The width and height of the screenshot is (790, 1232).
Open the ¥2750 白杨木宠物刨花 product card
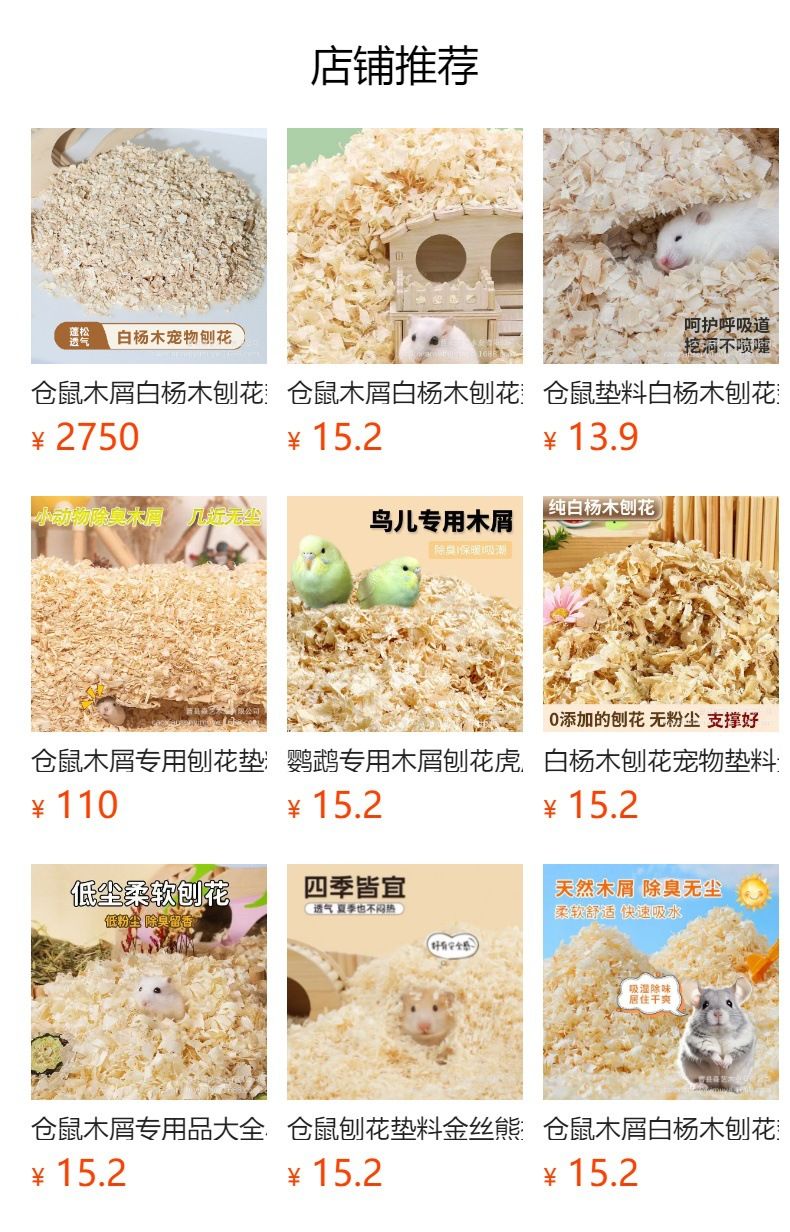point(149,246)
